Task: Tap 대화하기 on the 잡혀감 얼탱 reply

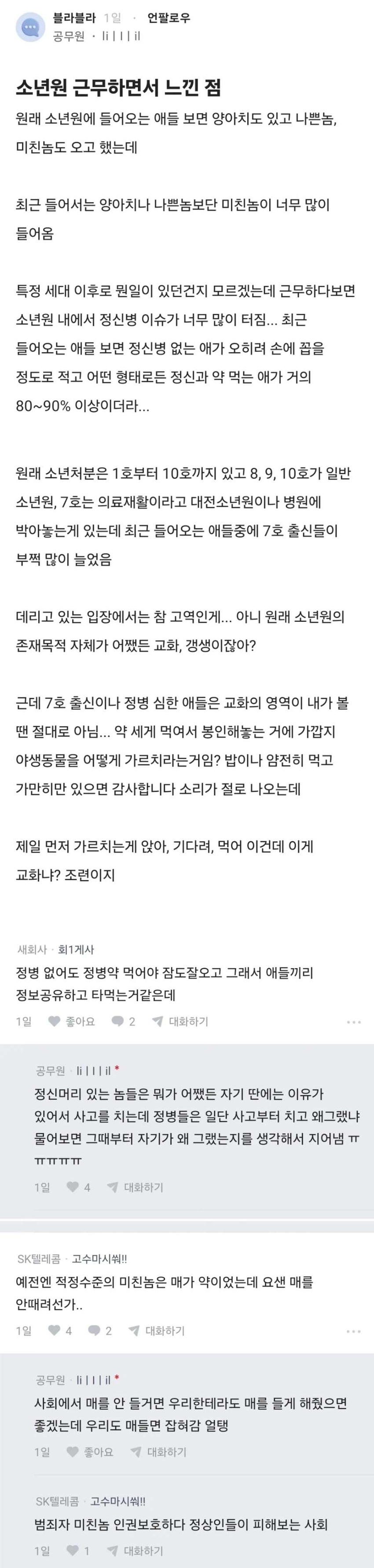Action: click(158, 1452)
